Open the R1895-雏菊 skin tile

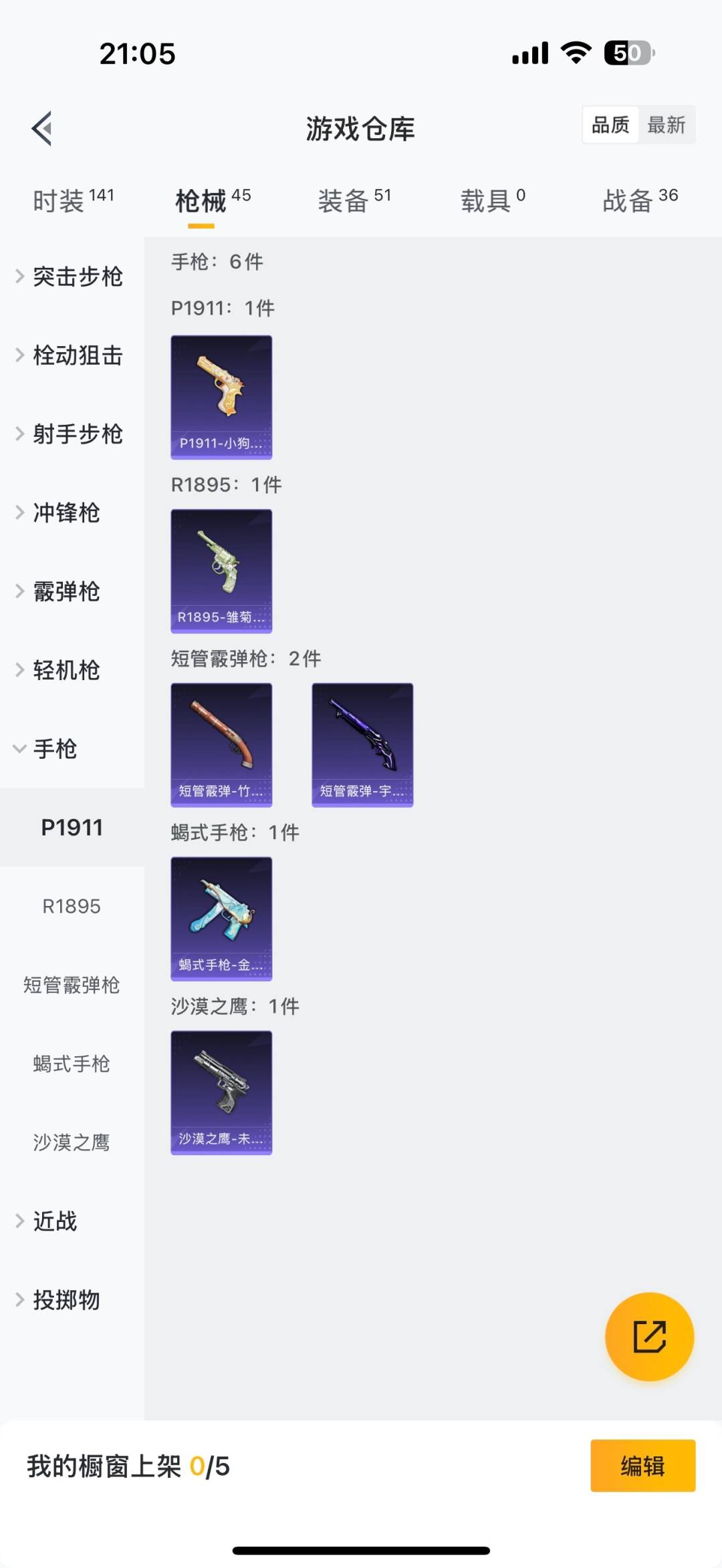[x=221, y=571]
